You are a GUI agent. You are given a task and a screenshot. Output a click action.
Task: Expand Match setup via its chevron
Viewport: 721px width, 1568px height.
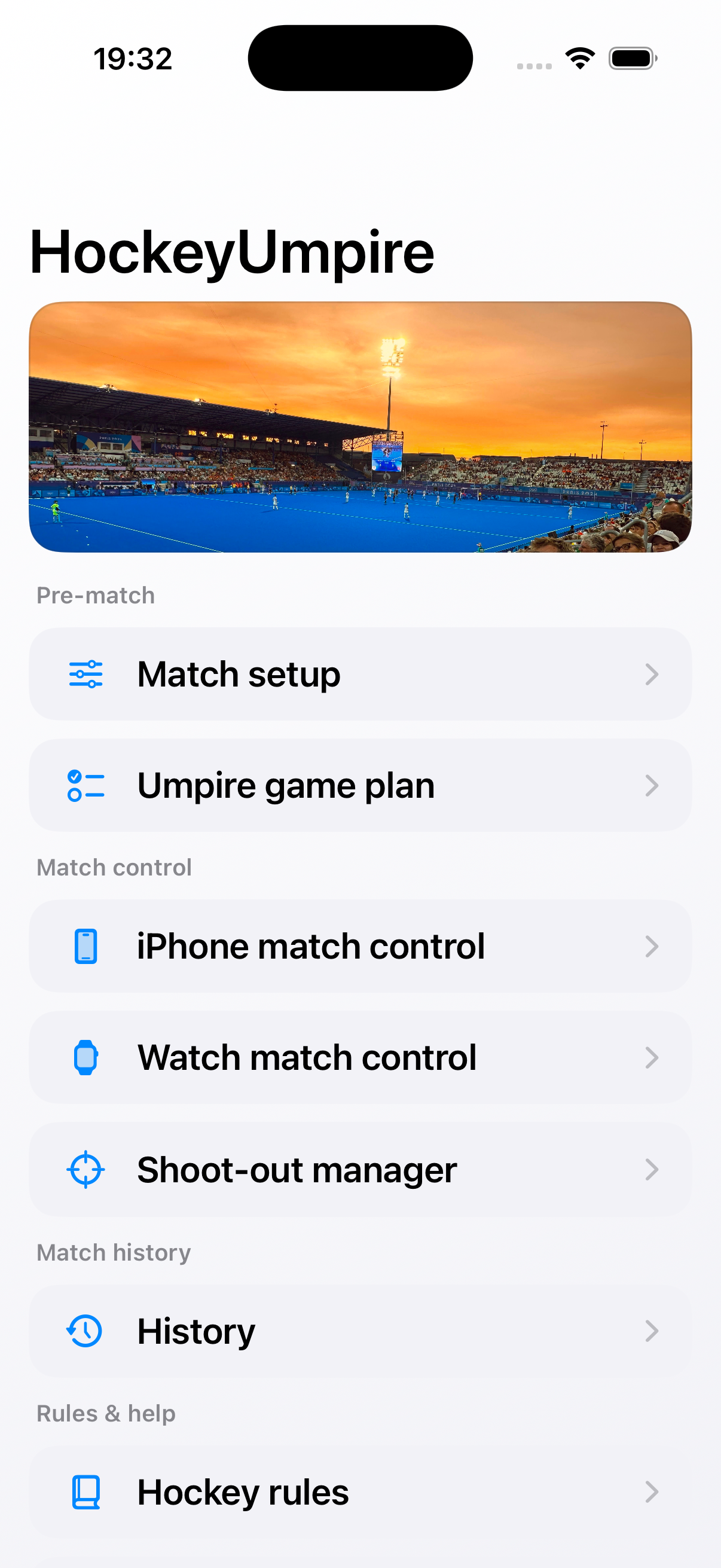(652, 673)
